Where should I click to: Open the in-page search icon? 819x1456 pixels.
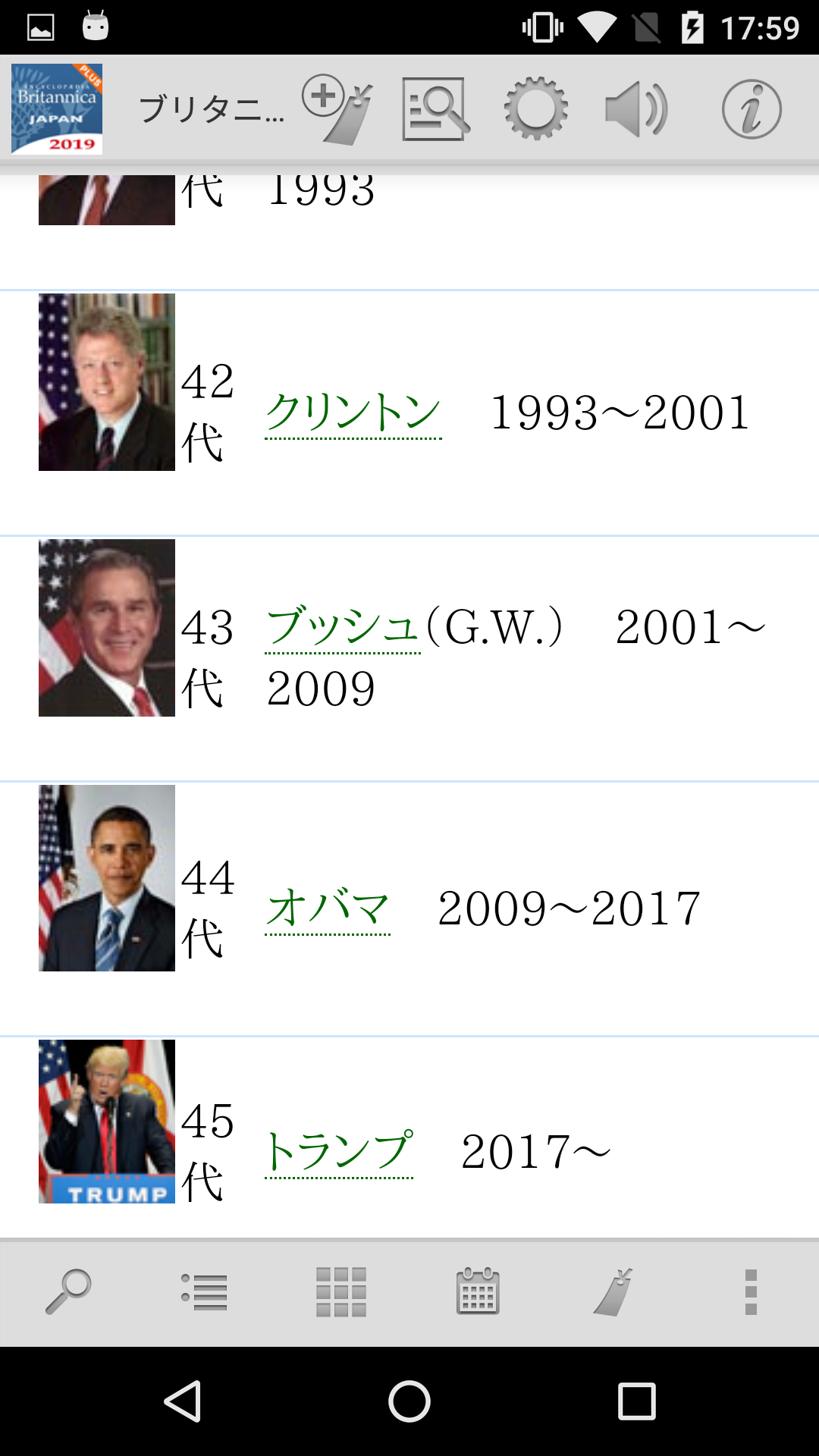(435, 109)
